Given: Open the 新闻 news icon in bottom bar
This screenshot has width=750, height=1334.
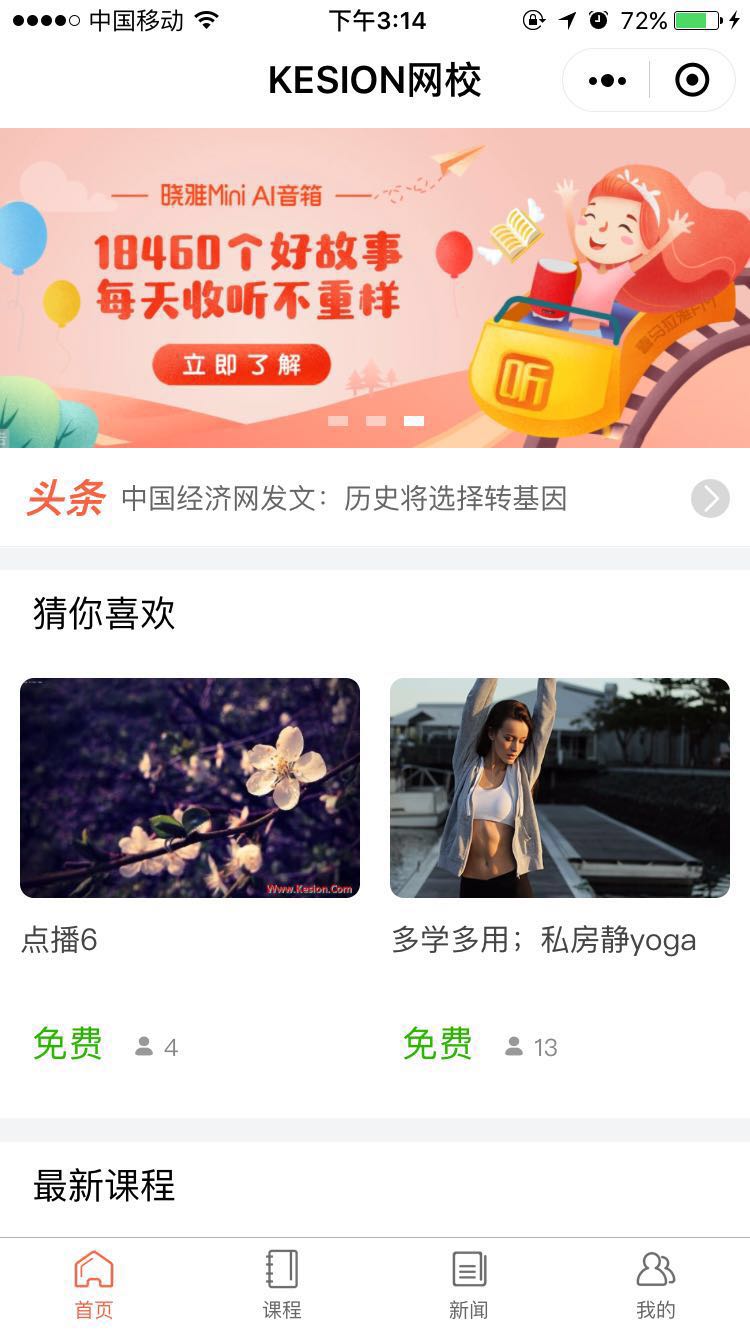Looking at the screenshot, I should [469, 1270].
